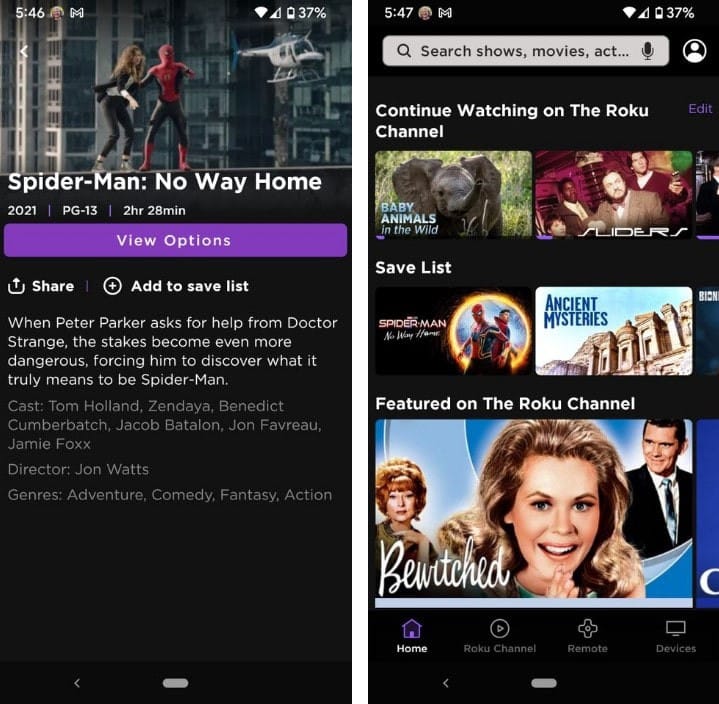Resume watching Sliders
This screenshot has width=719, height=704.
613,194
